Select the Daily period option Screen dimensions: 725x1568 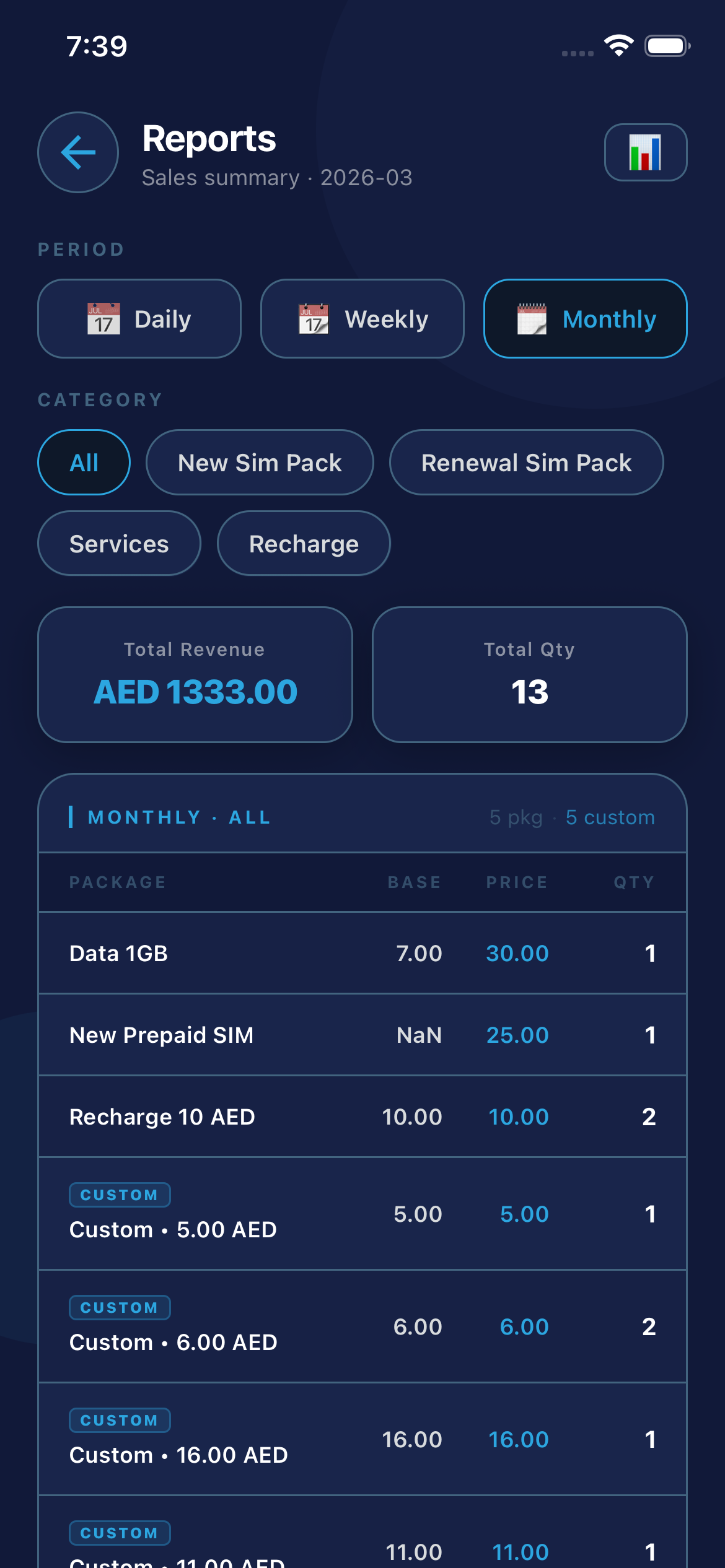(x=138, y=318)
